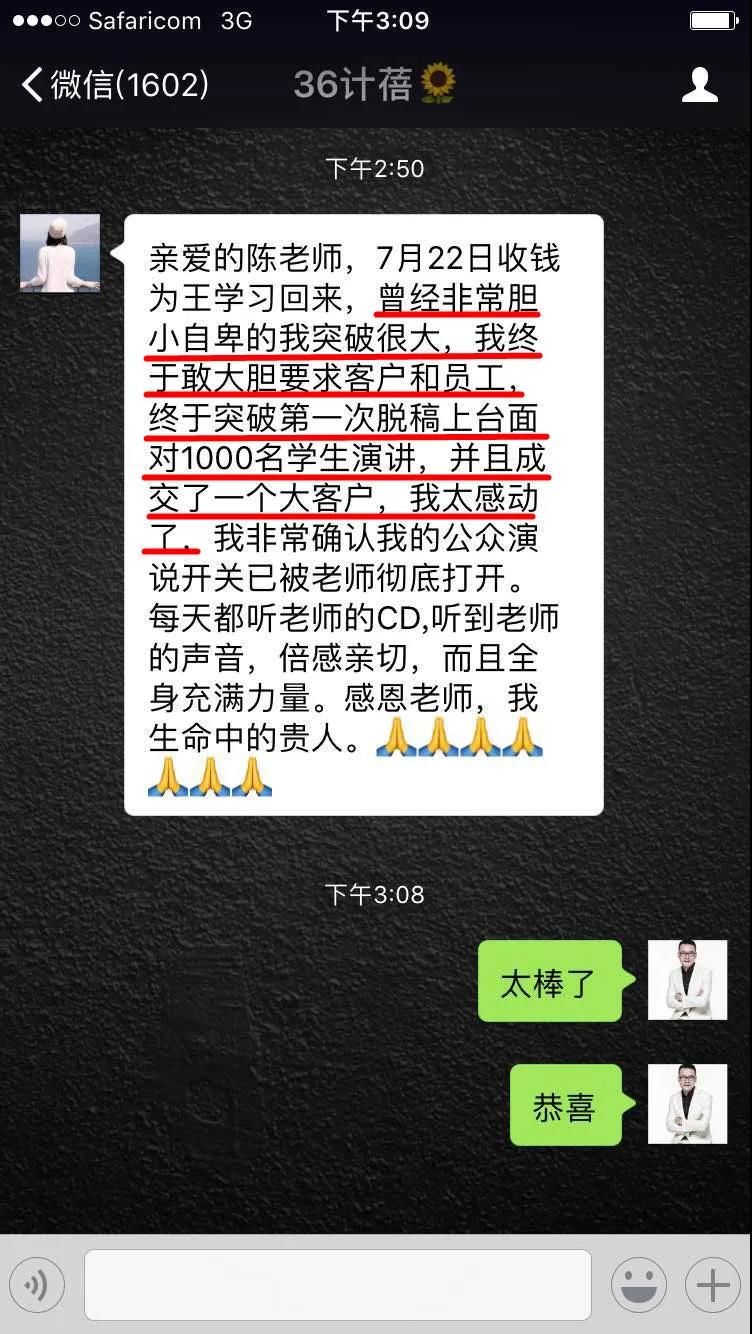
Task: Open own avatar beside 太棒了 message
Action: pos(687,980)
